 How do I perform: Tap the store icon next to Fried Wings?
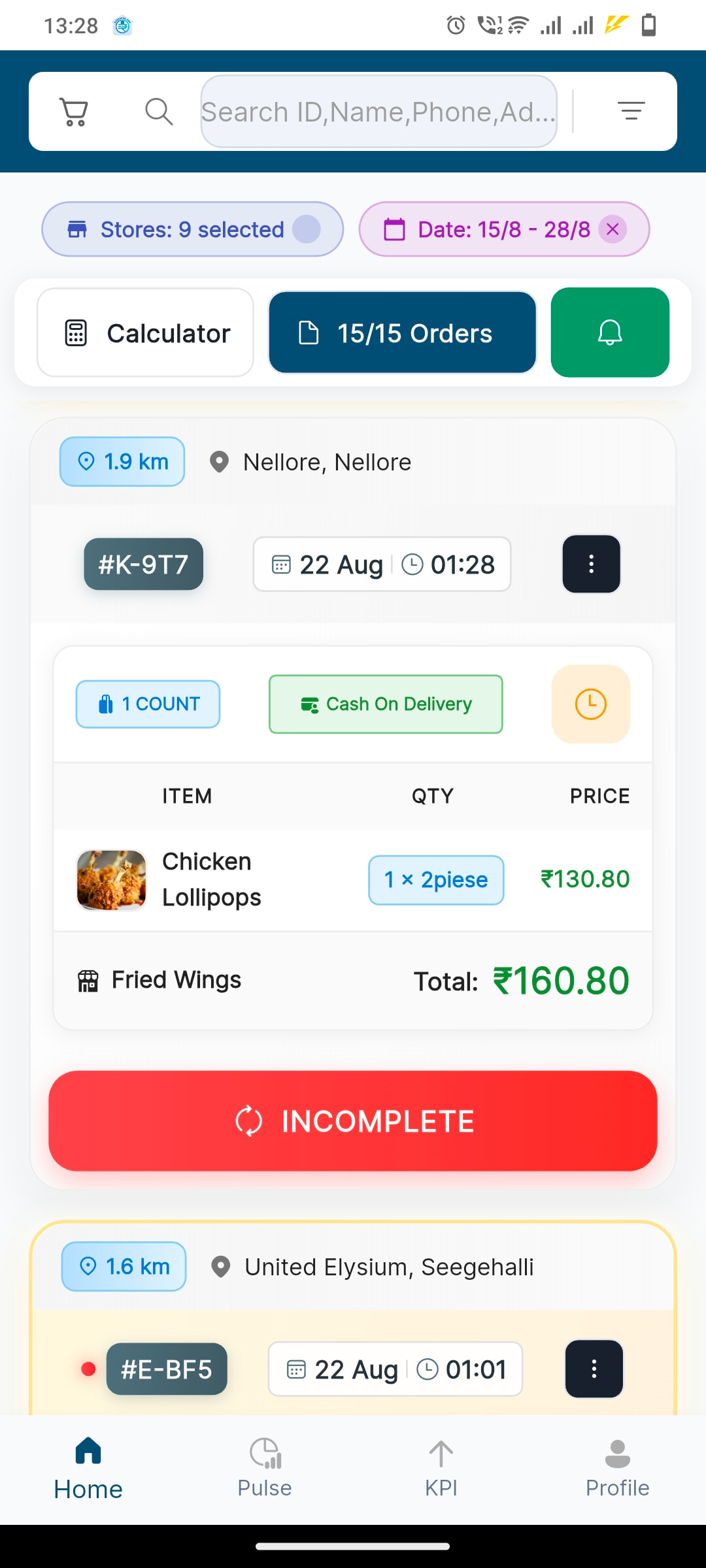(x=88, y=979)
